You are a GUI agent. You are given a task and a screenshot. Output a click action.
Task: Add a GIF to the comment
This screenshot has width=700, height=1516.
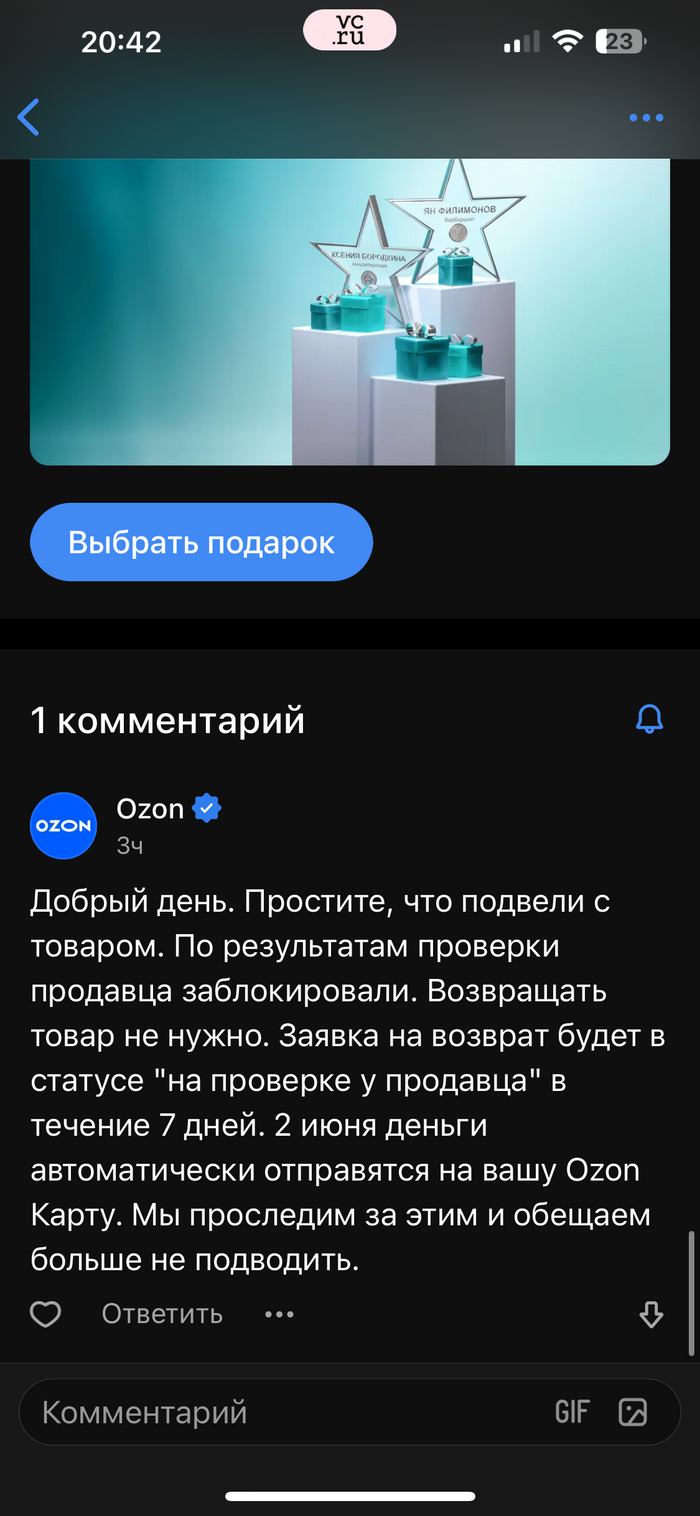point(572,1412)
